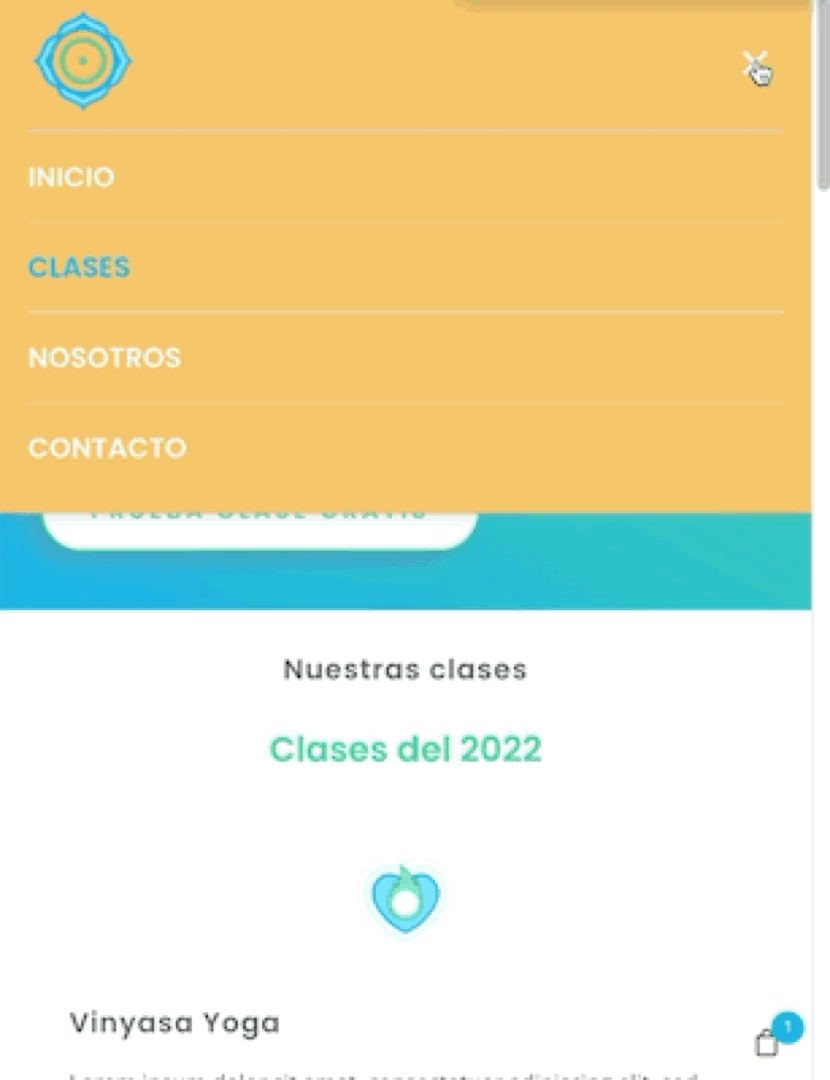Open the Clases menu item
The image size is (830, 1080).
(x=79, y=267)
